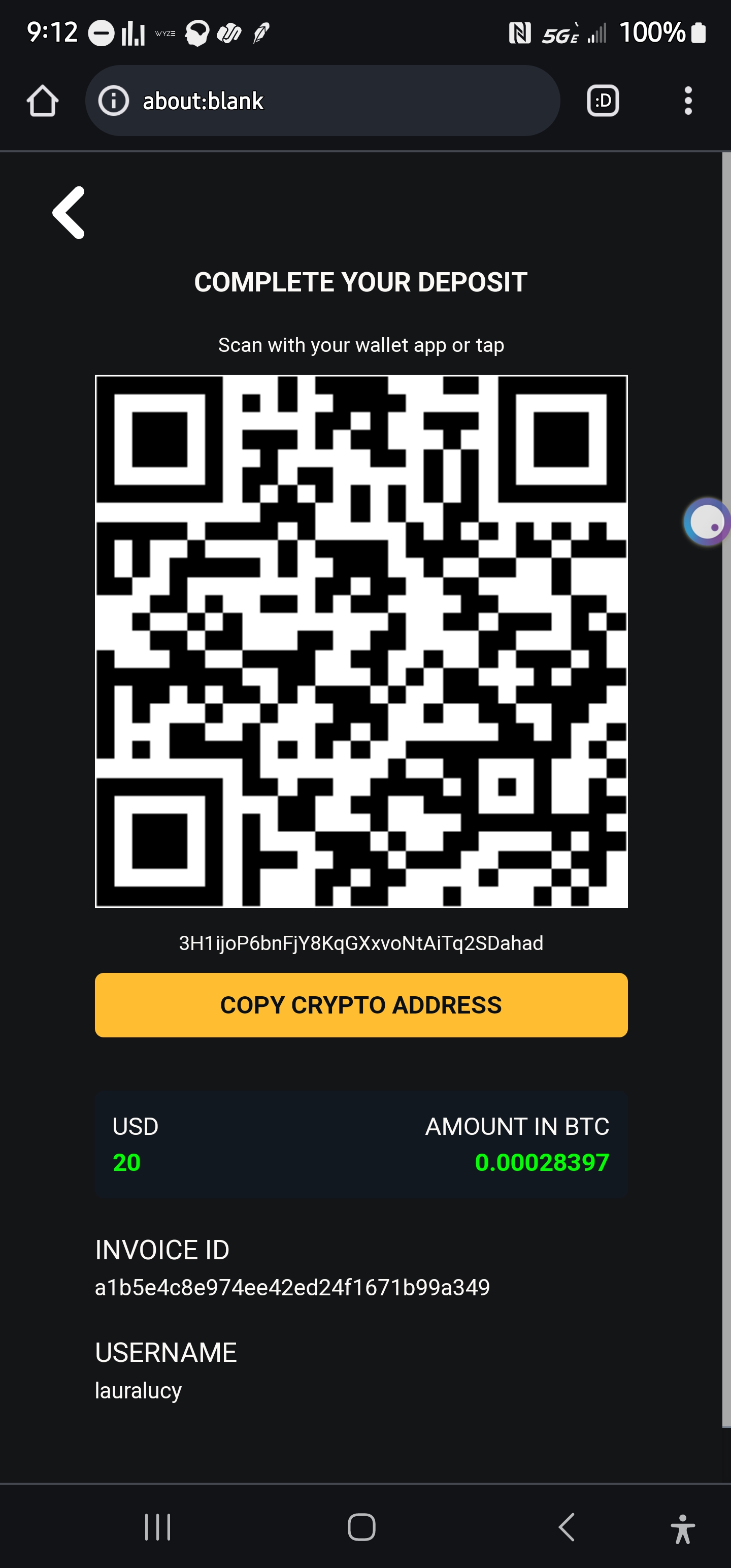Open the floating assistant bubble

706,521
